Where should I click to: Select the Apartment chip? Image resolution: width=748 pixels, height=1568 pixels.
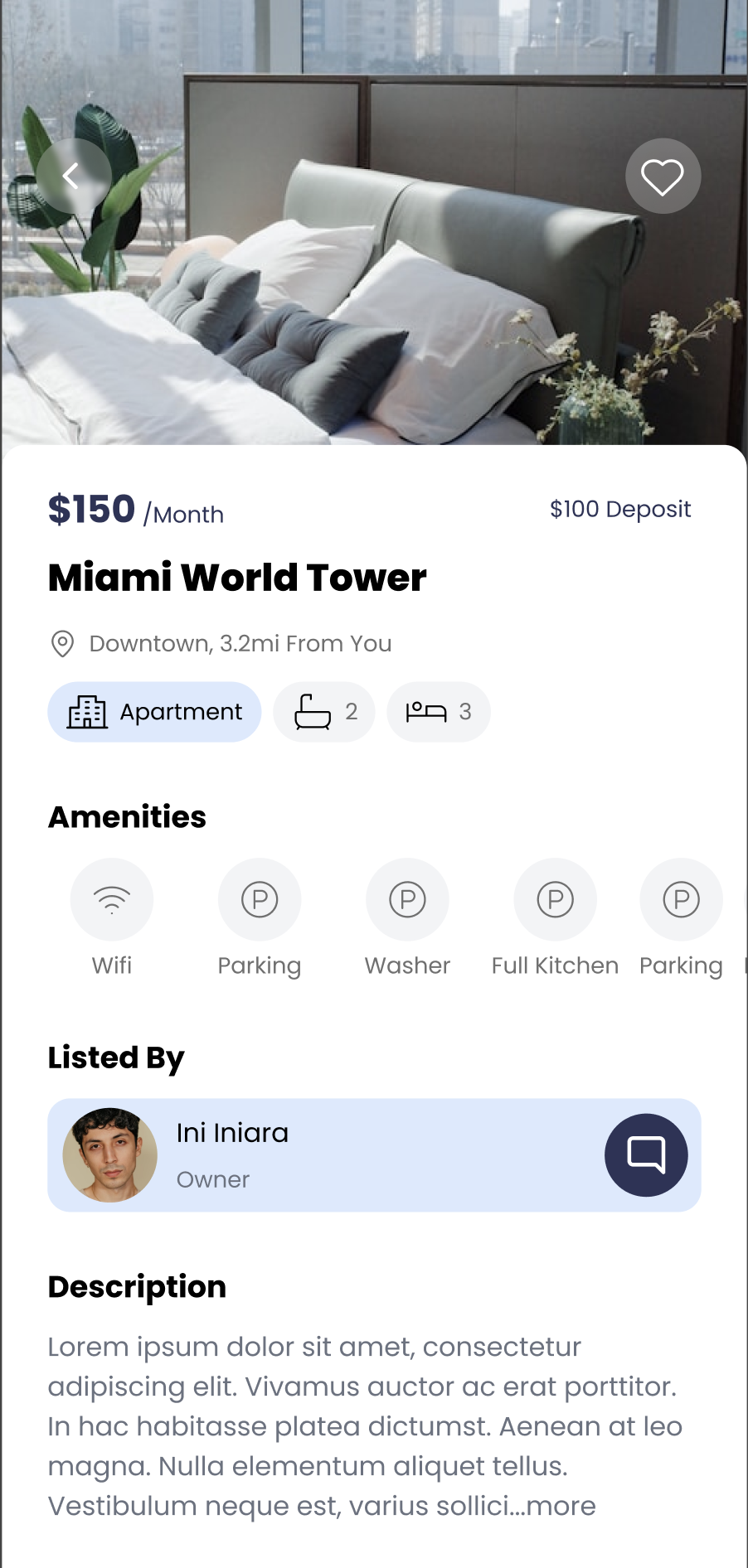pos(154,712)
